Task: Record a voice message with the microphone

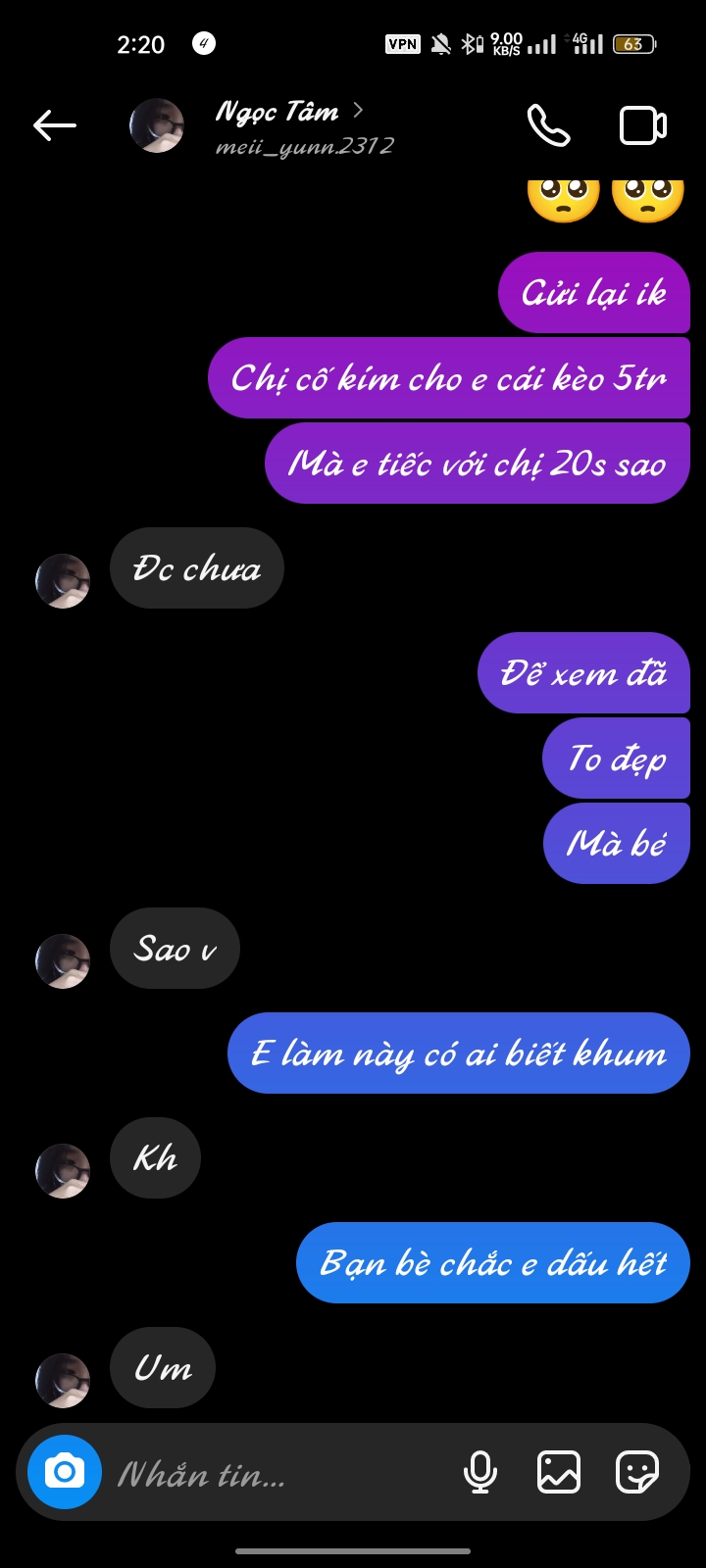Action: [x=479, y=1472]
